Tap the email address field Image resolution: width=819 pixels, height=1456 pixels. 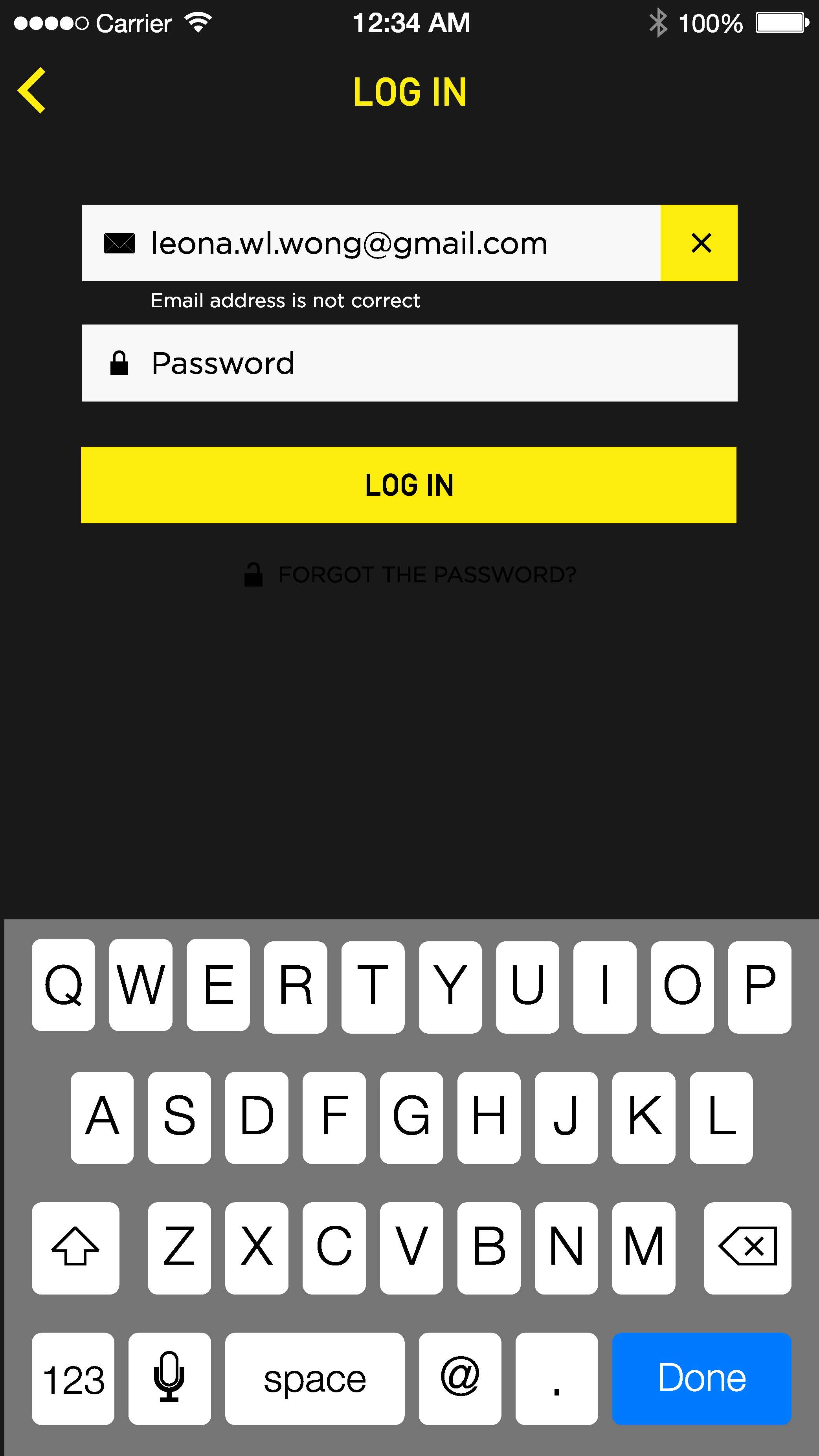(371, 243)
